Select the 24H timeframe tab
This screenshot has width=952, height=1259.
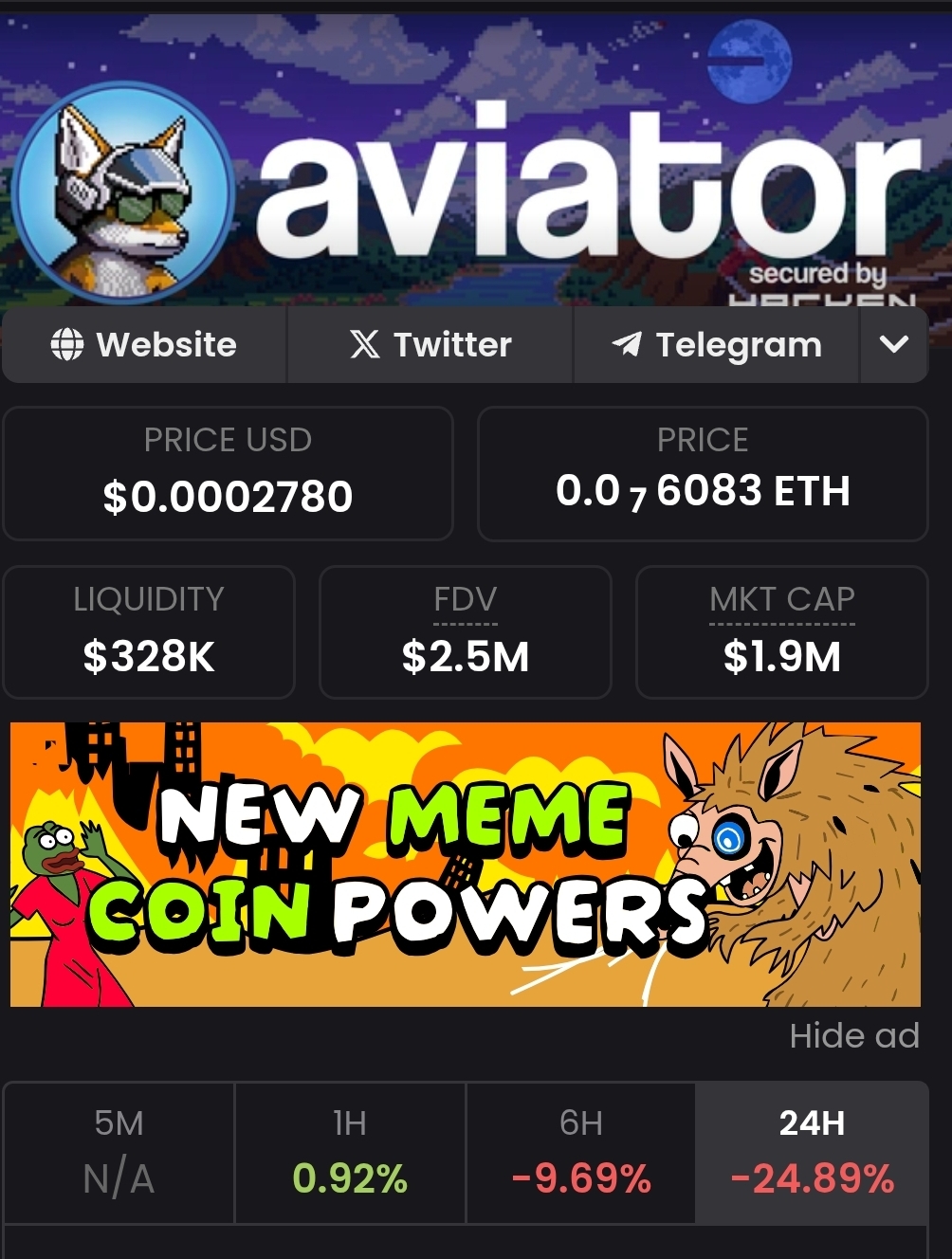812,1153
